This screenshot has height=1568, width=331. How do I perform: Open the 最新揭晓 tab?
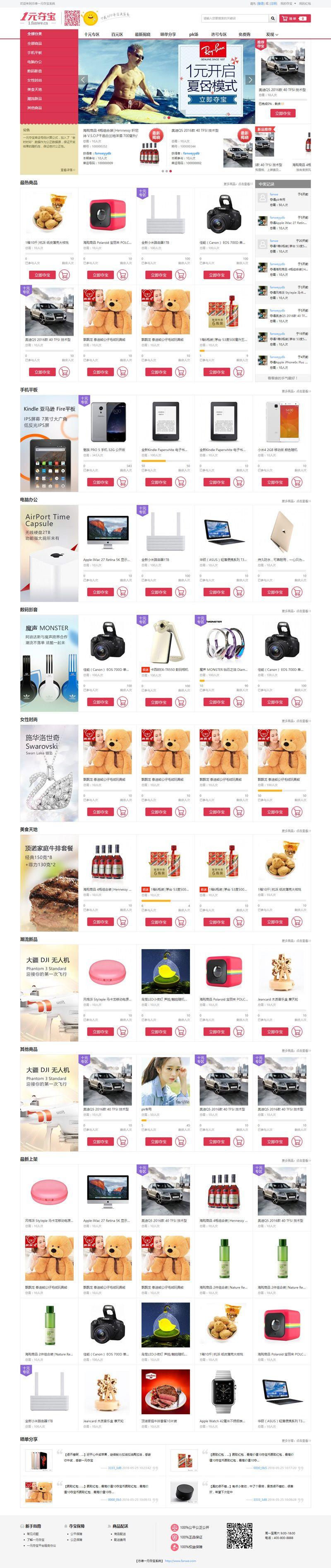coord(143,35)
